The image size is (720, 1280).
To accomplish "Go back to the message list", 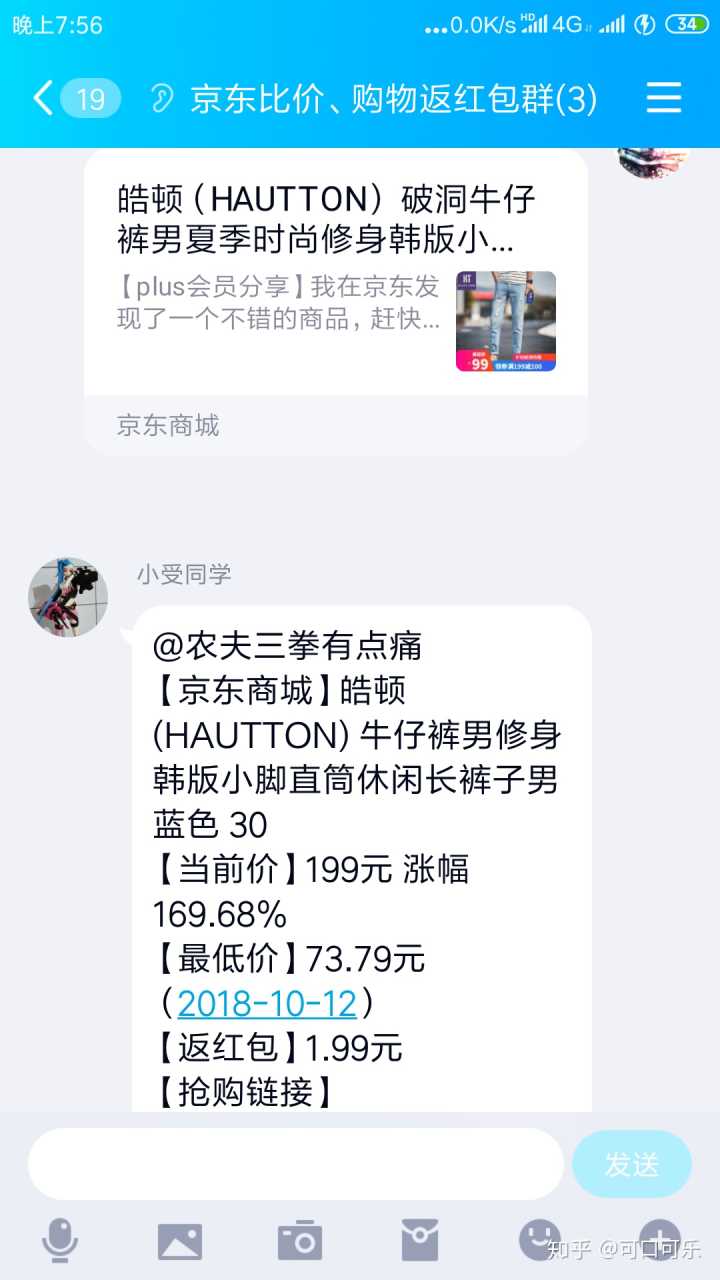I will (x=43, y=98).
